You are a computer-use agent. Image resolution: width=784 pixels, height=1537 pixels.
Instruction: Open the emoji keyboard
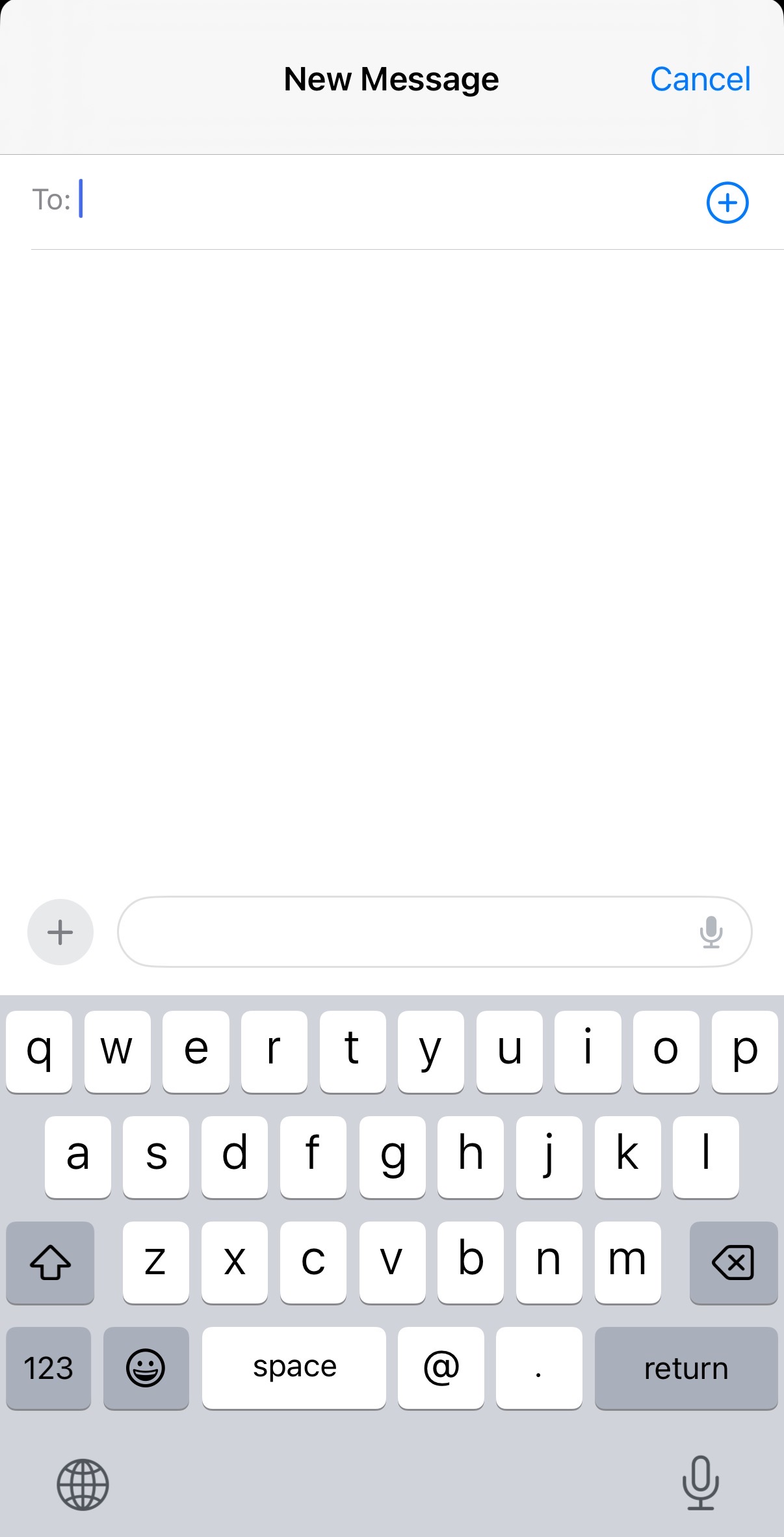[146, 1368]
